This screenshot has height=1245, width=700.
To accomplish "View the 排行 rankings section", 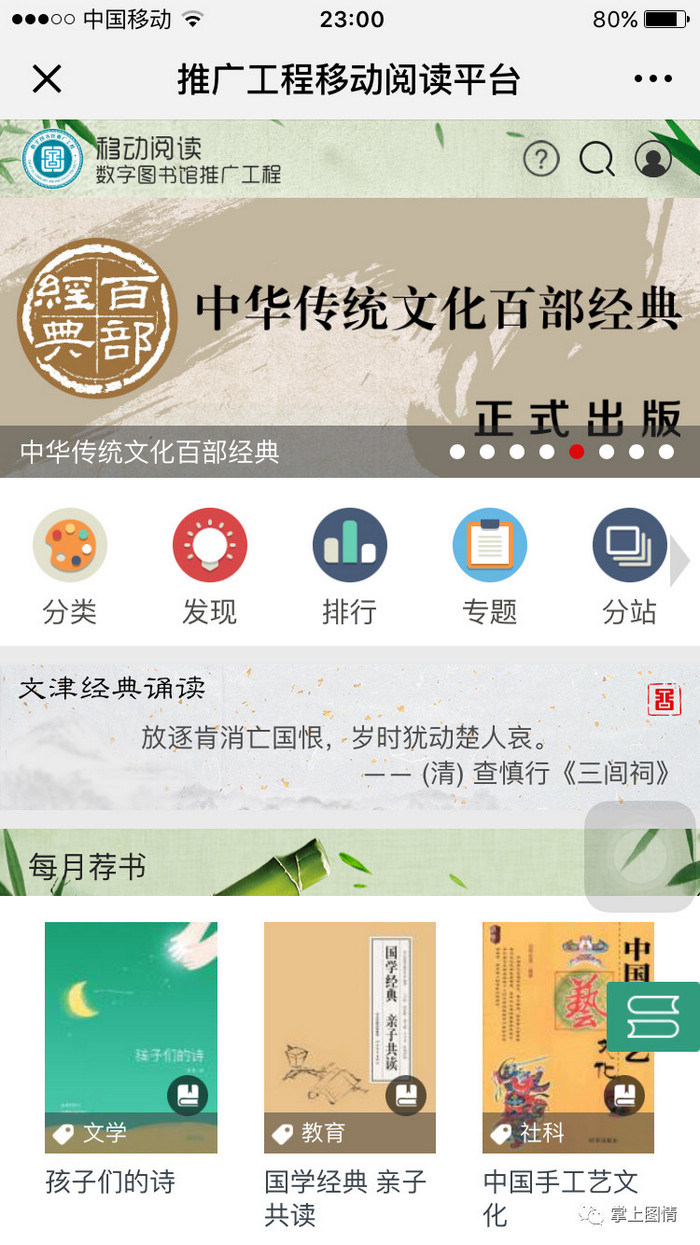I will coord(349,566).
